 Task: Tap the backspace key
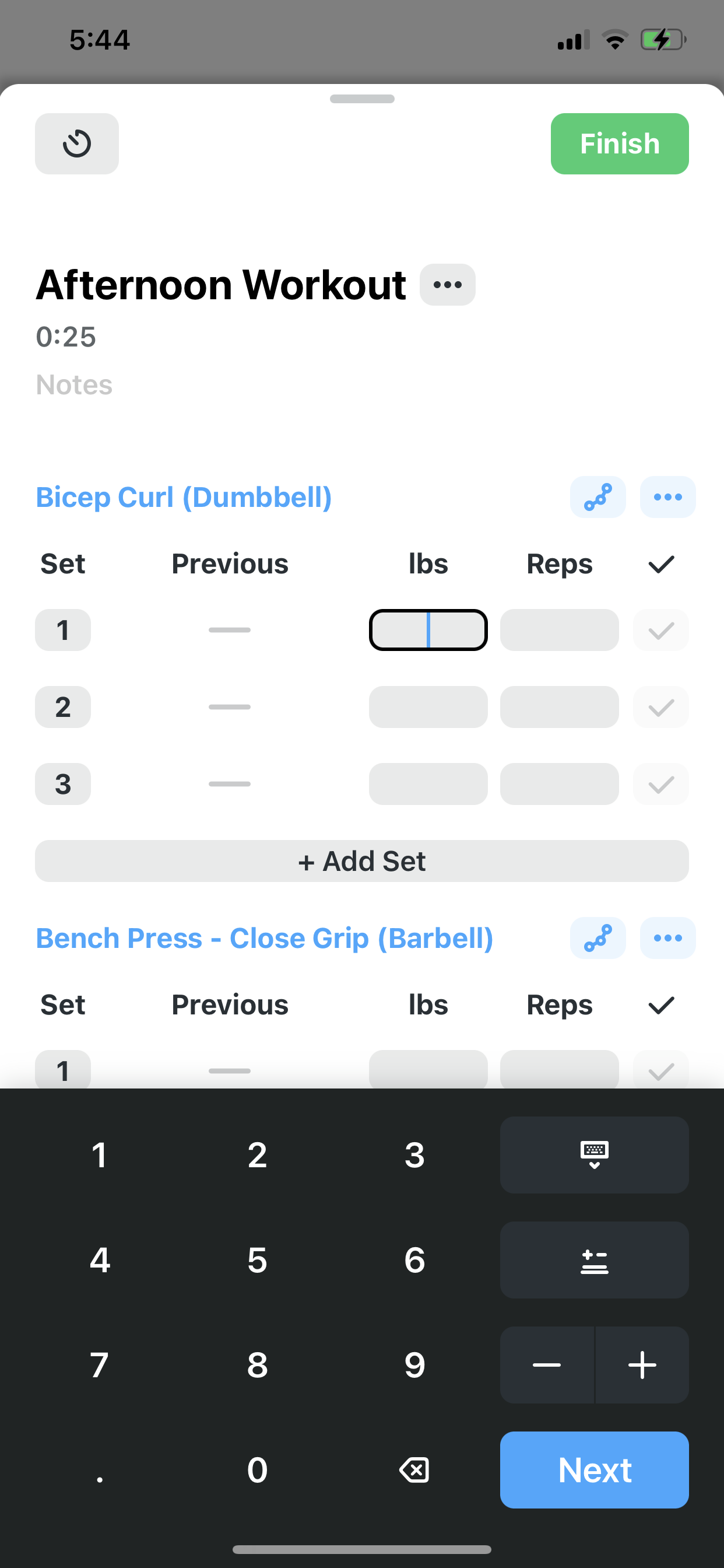(x=414, y=1470)
